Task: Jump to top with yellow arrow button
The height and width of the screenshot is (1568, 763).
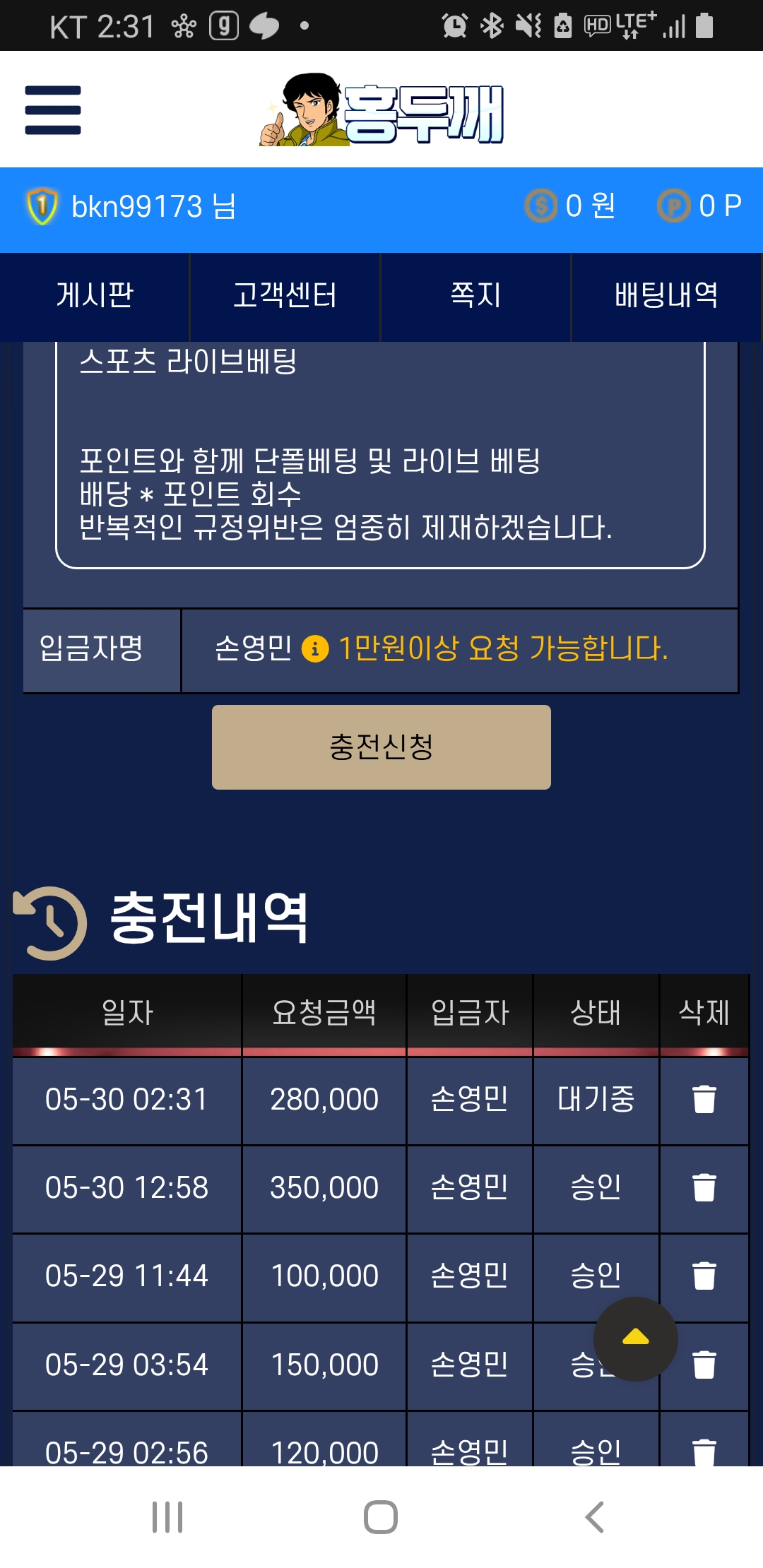Action: pyautogui.click(x=635, y=1338)
